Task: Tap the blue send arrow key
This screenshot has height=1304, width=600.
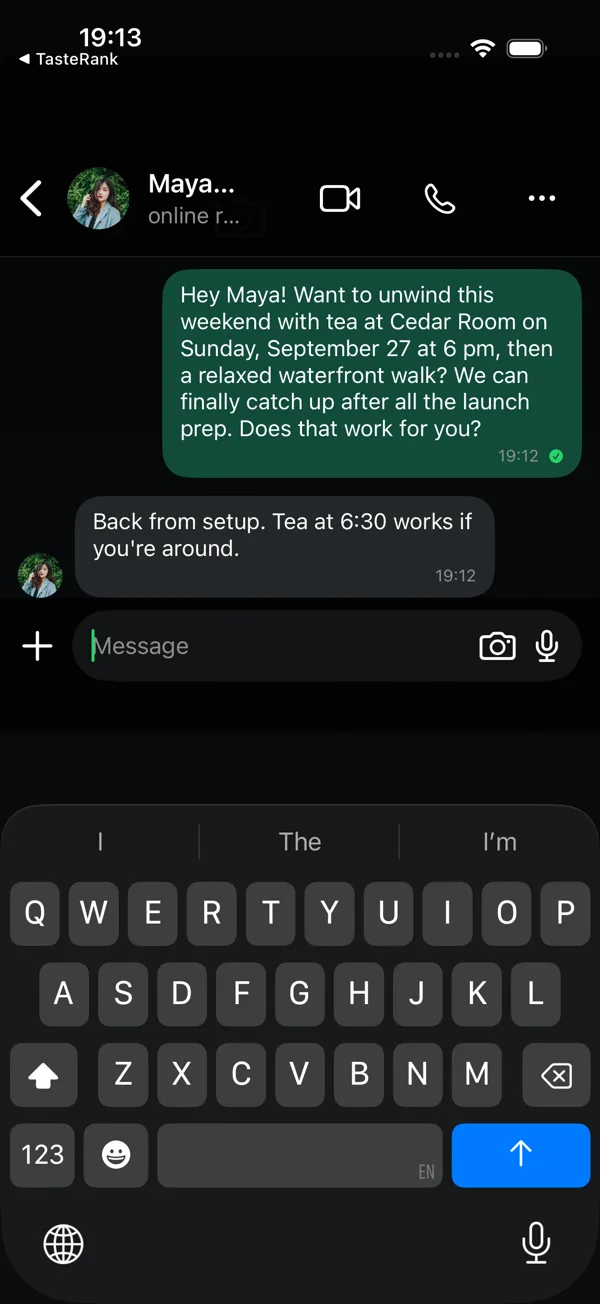Action: click(x=521, y=1155)
